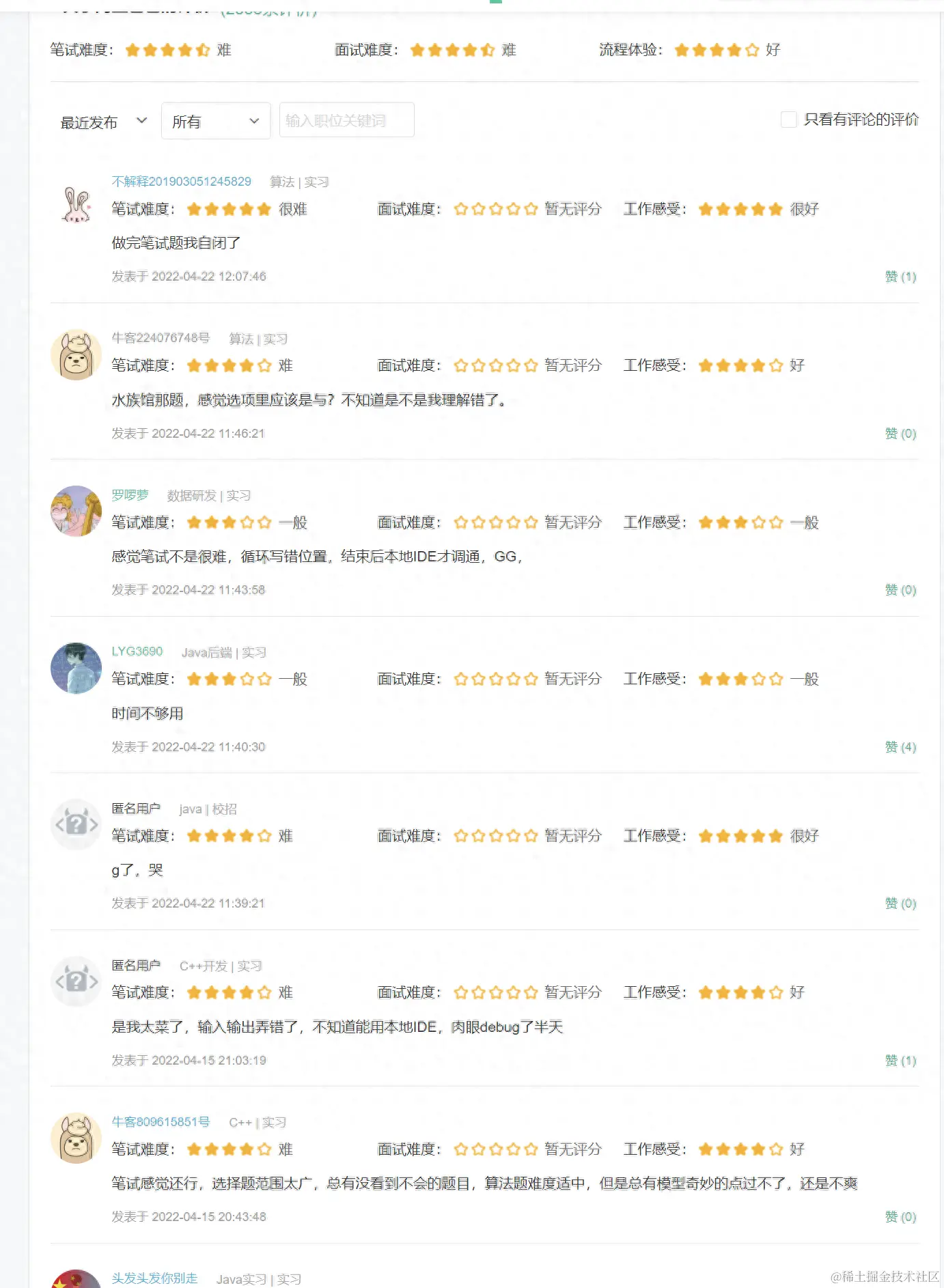Tap the 输入职位关键词 input field

pyautogui.click(x=346, y=121)
